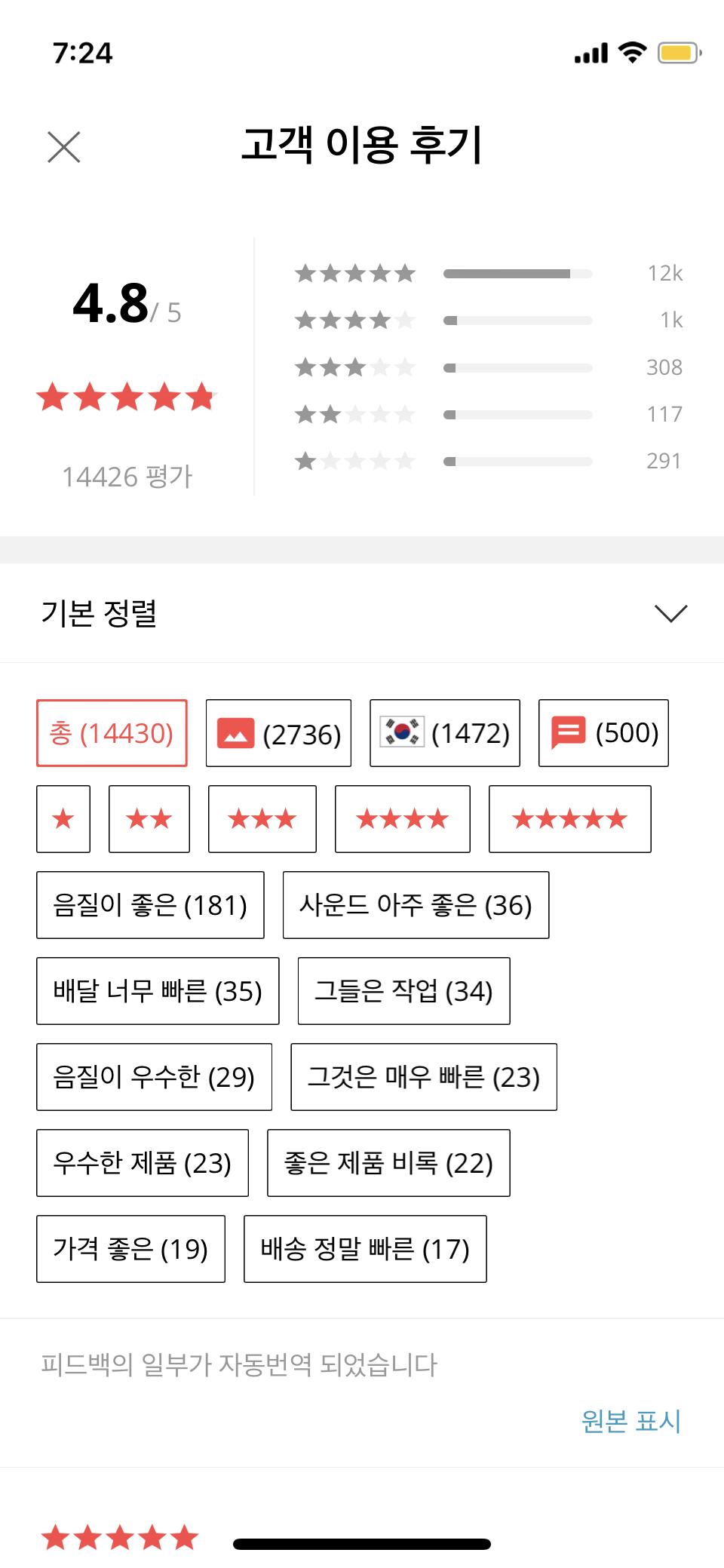The image size is (724, 1568).
Task: Select the 음질이 좋은 (181) tag
Action: (x=150, y=905)
